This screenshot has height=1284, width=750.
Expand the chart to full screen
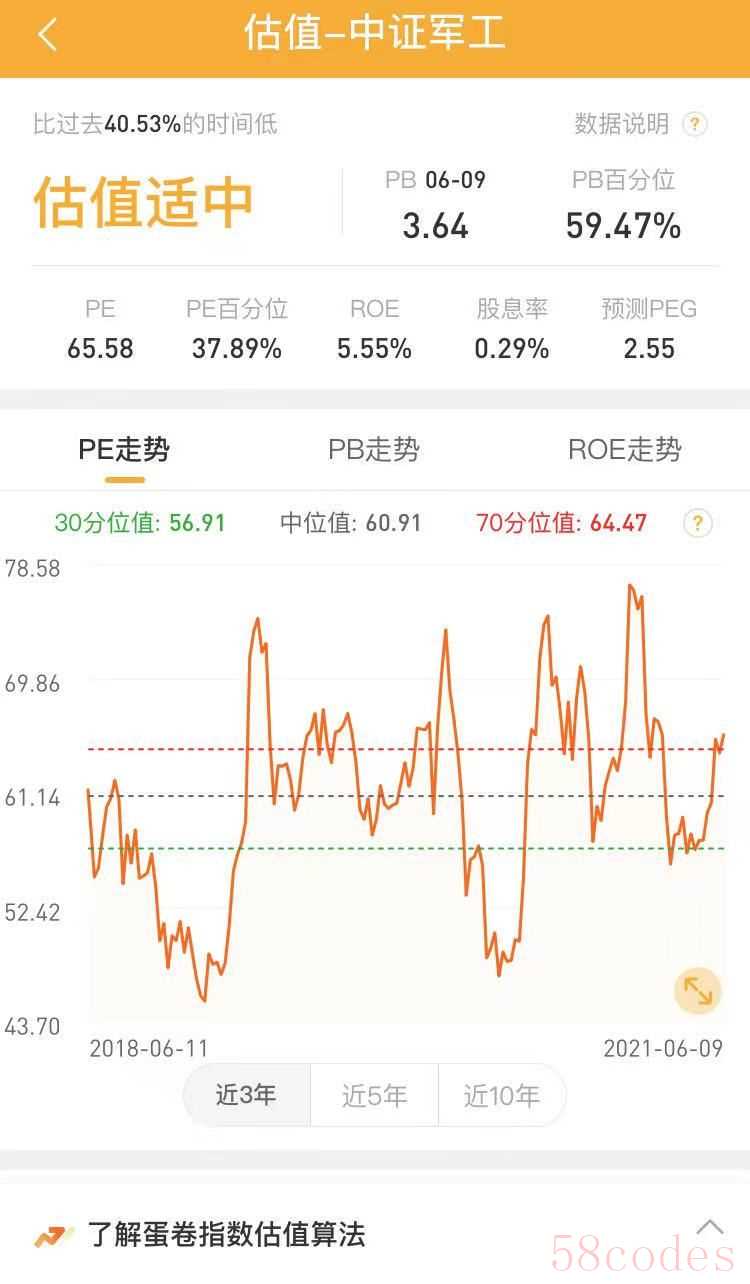coord(697,990)
